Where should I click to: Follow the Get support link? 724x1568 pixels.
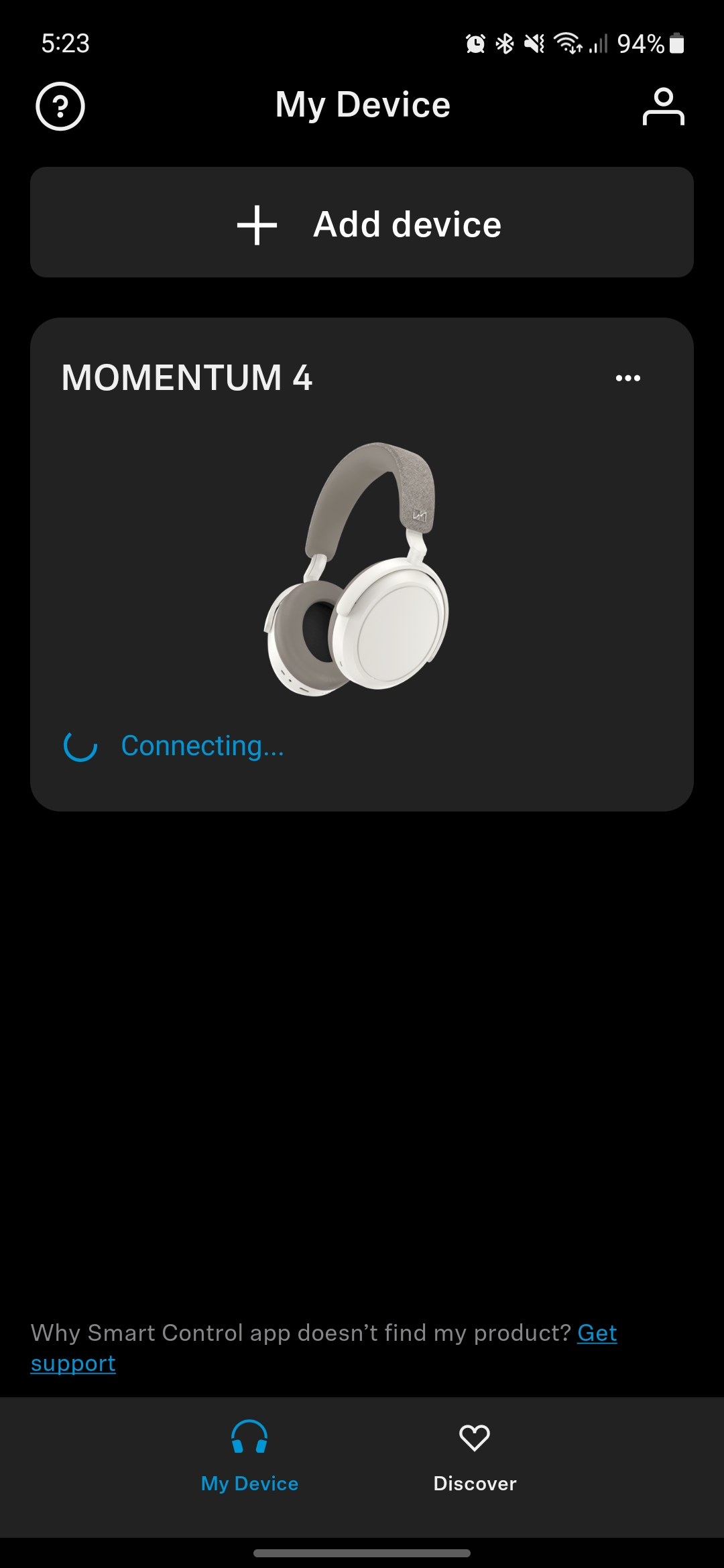324,1348
